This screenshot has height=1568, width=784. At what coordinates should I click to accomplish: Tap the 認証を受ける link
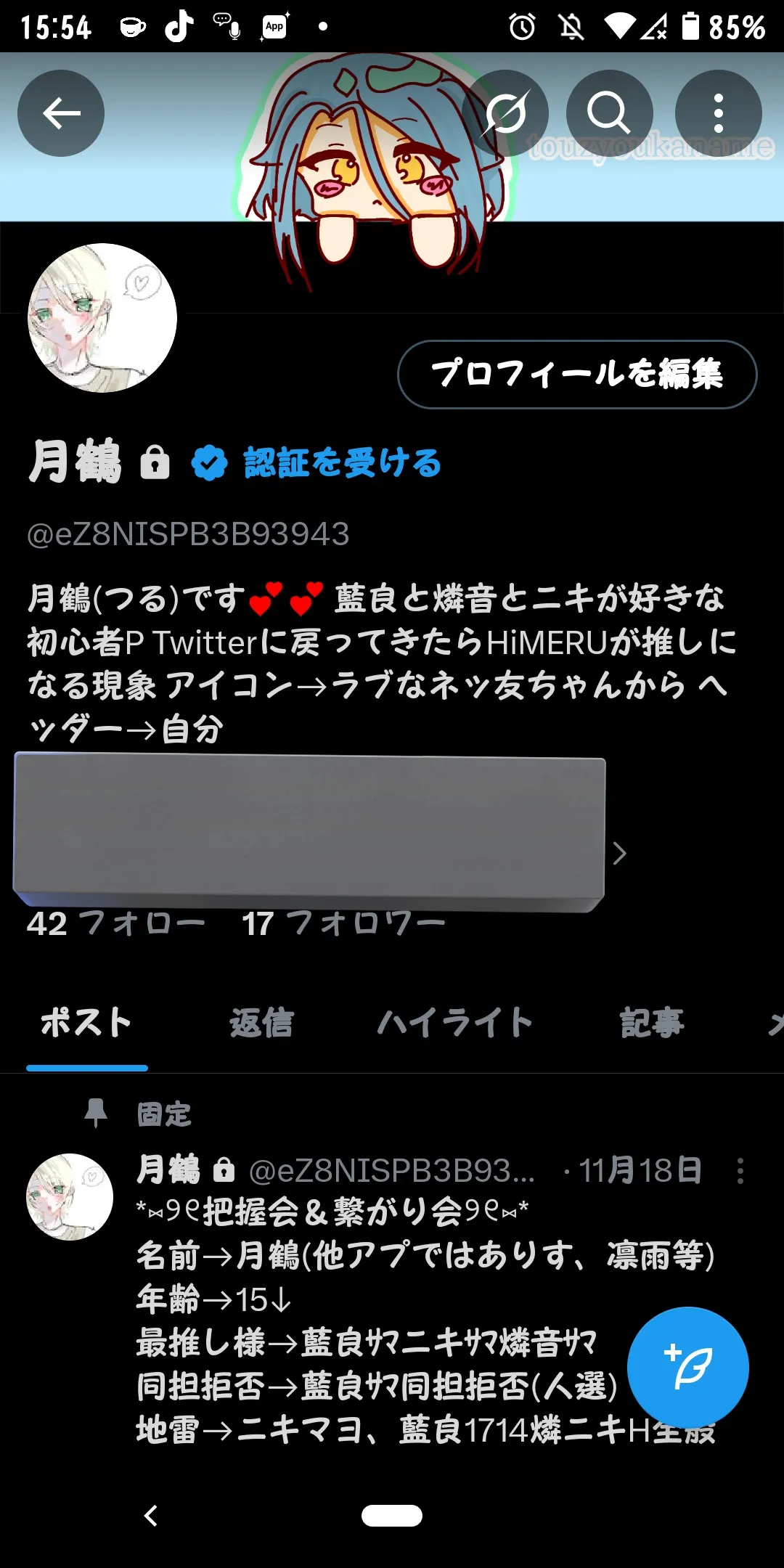tap(342, 463)
